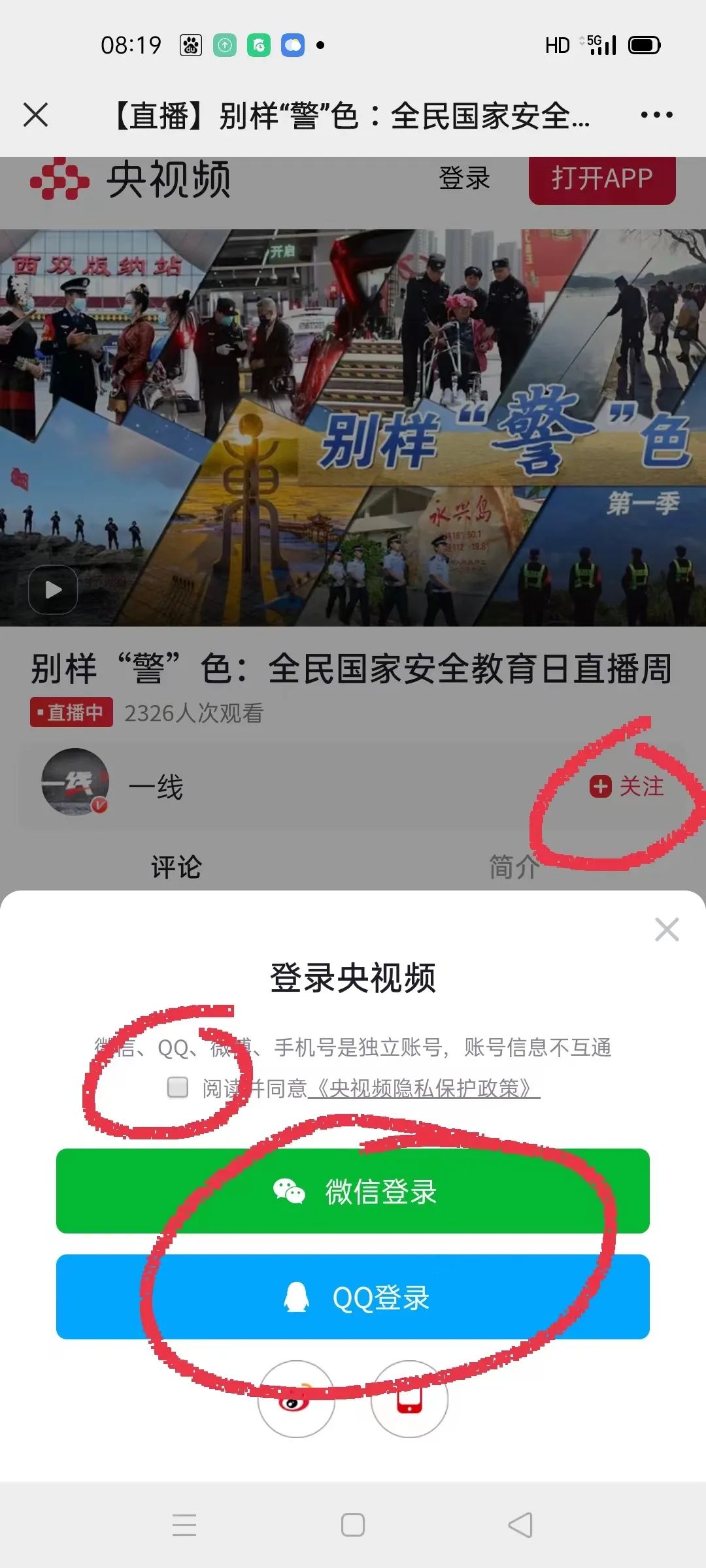Close the webpage with the X icon
Viewport: 706px width, 1568px height.
click(36, 115)
